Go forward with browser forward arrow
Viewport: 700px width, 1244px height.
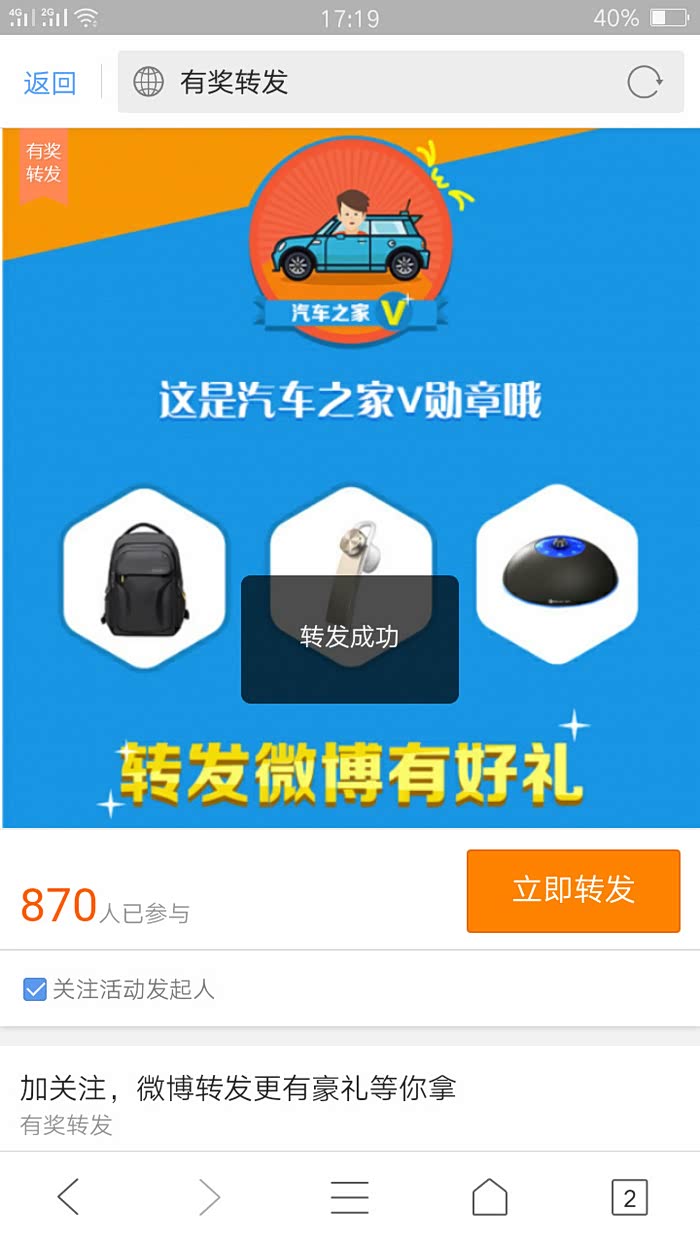[x=208, y=1196]
